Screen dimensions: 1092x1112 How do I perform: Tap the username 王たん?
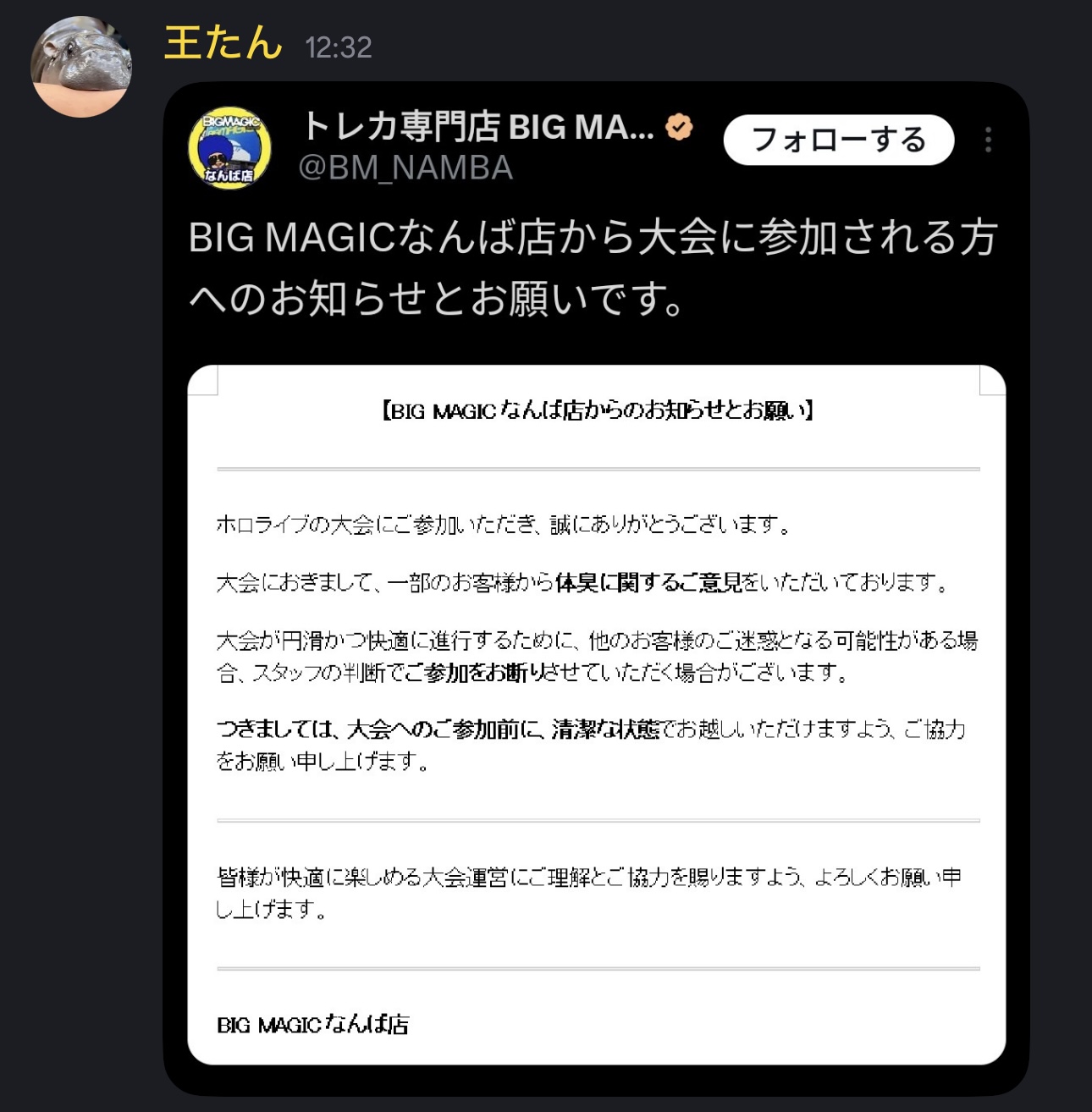point(223,43)
